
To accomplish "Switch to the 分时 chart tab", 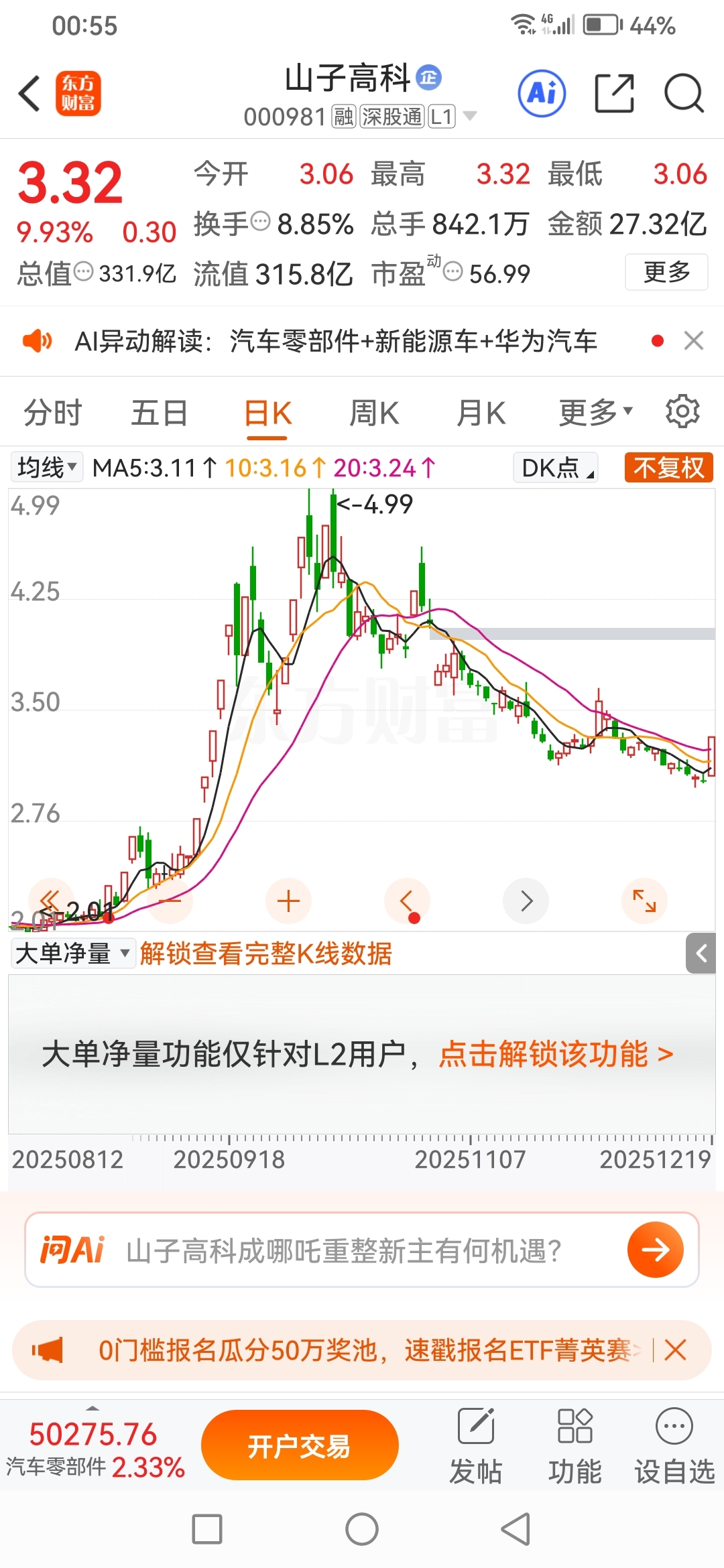I will click(x=52, y=413).
